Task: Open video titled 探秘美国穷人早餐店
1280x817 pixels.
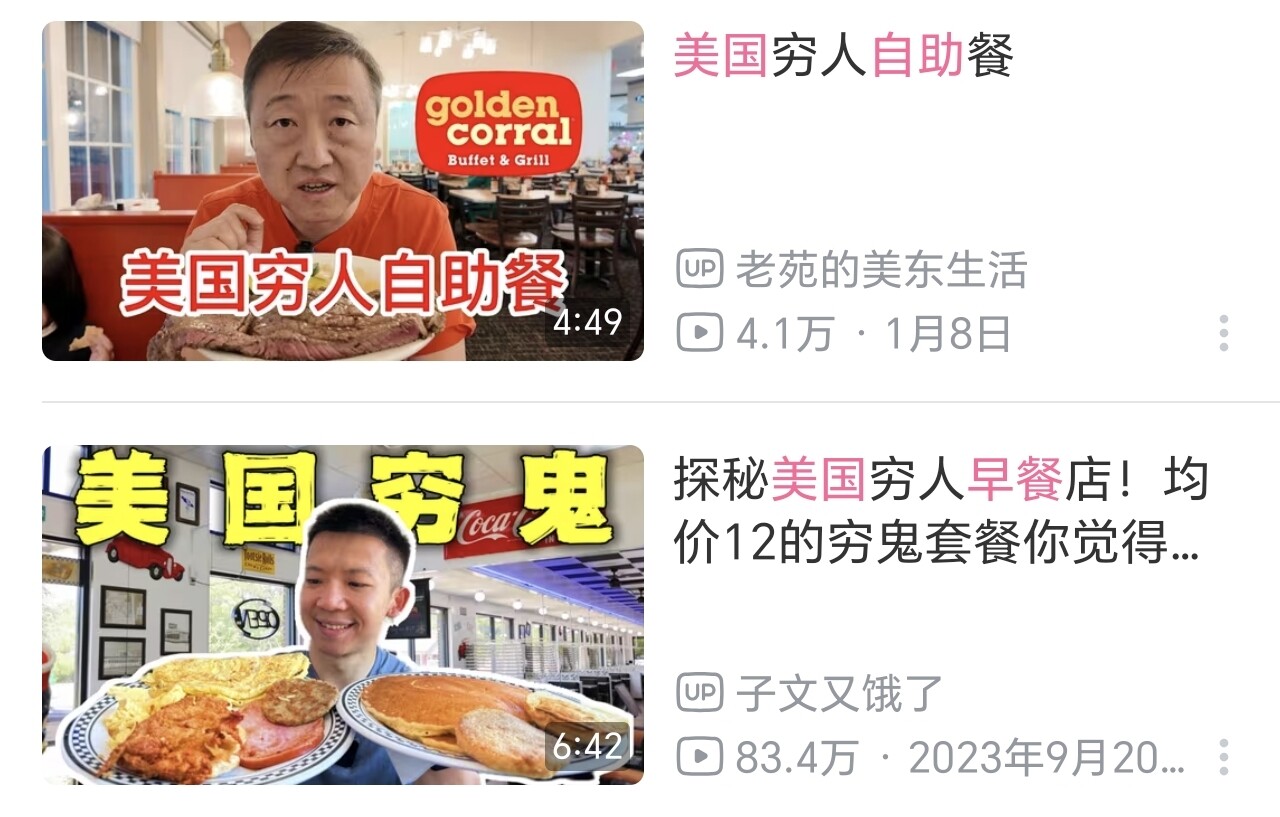Action: pos(938,513)
